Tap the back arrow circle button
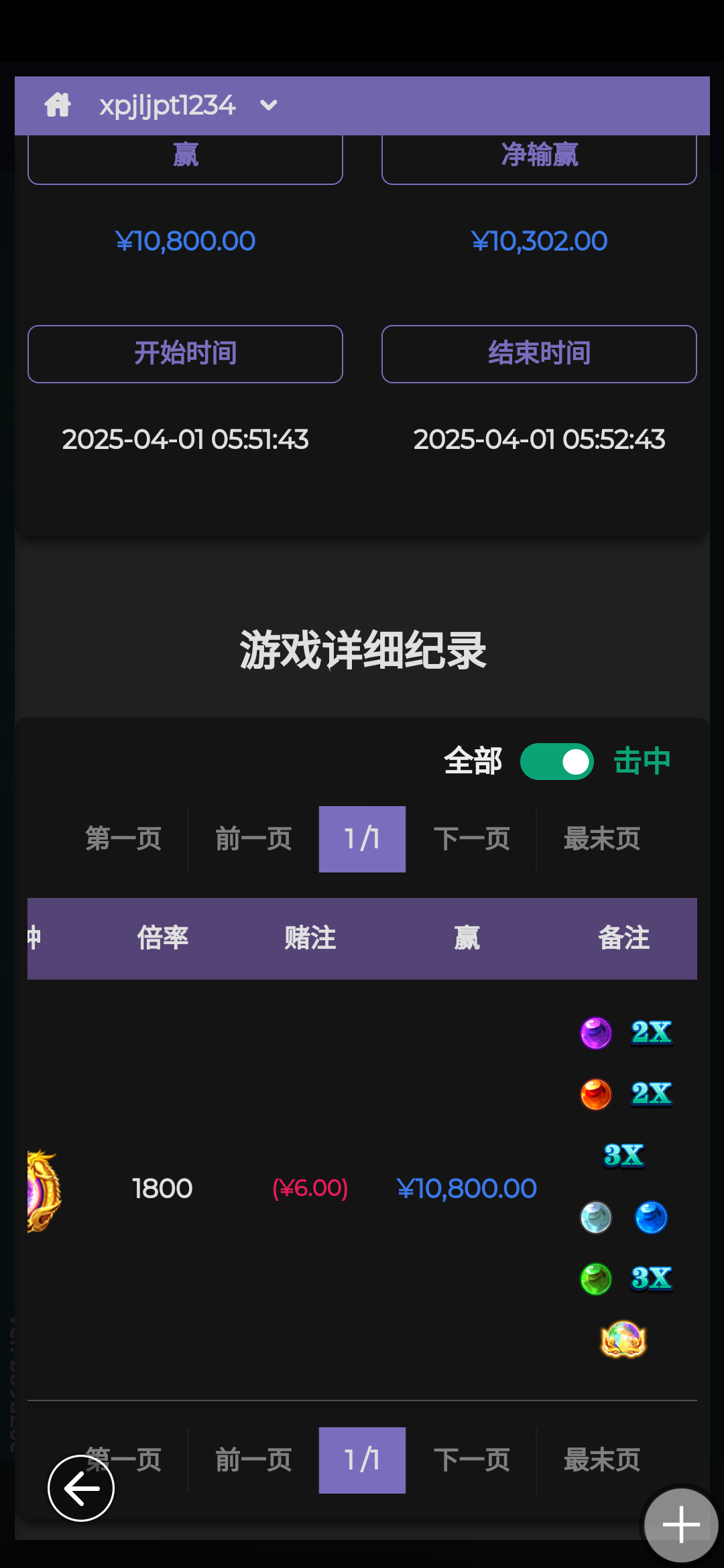This screenshot has width=724, height=1568. 81,1488
